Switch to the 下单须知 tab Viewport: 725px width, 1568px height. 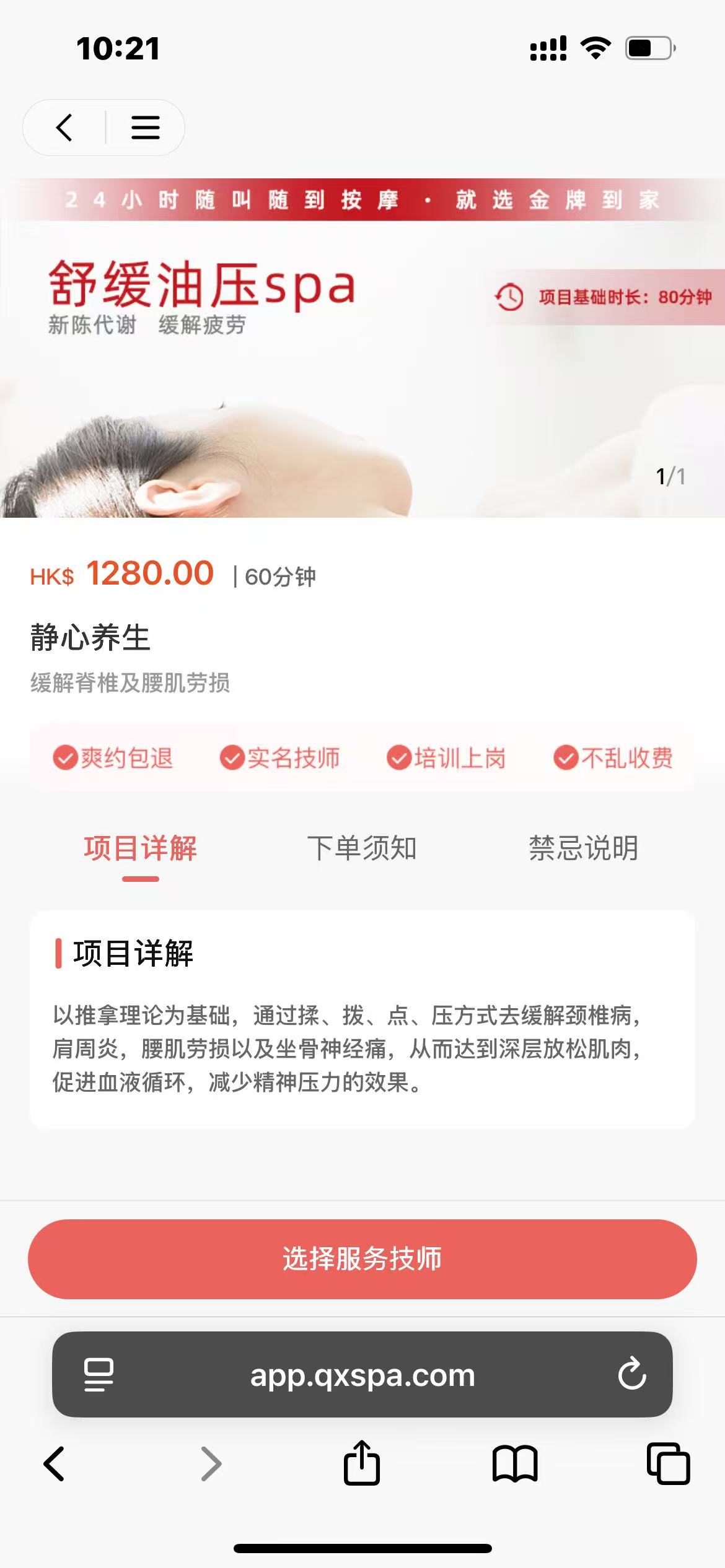point(362,848)
